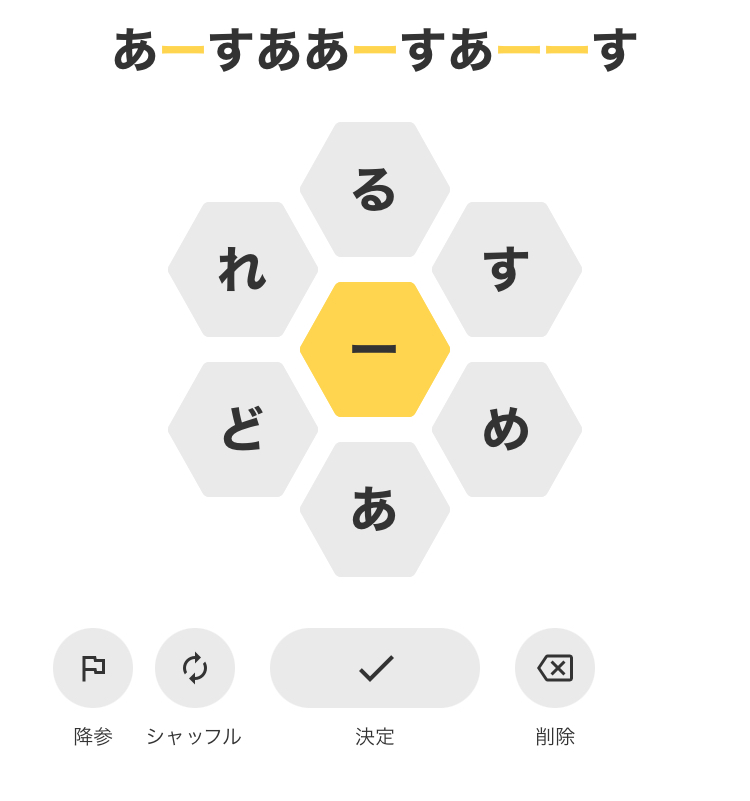Submit the word with 決定 checkmark
750x801 pixels.
coord(375,668)
